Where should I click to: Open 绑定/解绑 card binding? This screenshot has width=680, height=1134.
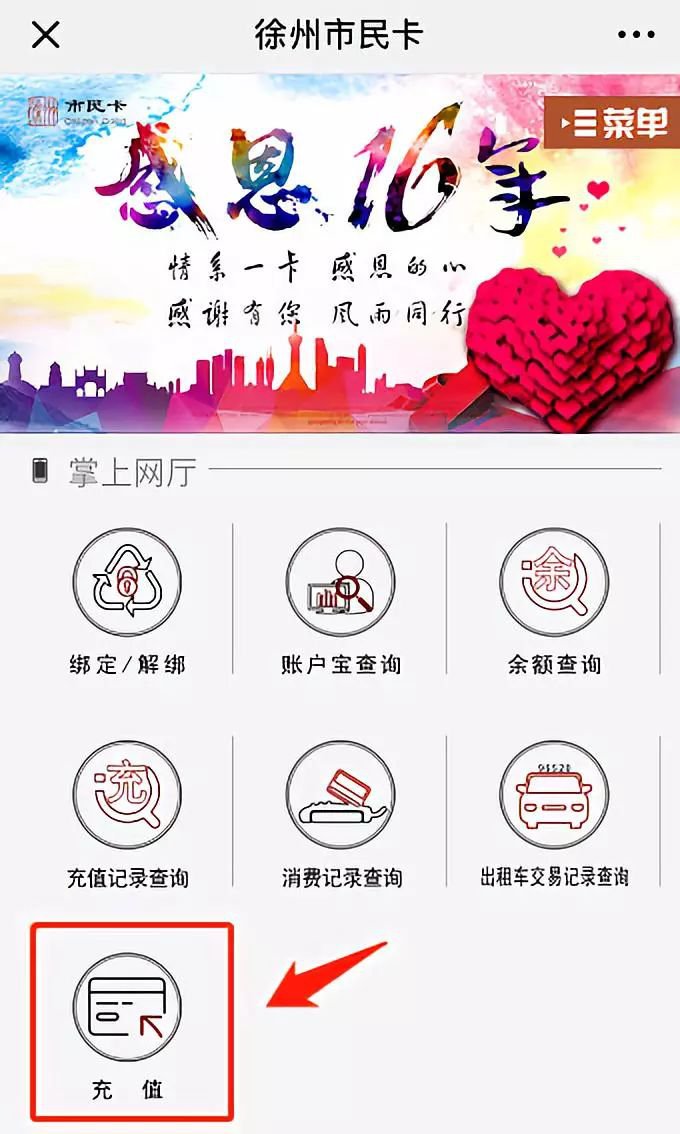(126, 600)
